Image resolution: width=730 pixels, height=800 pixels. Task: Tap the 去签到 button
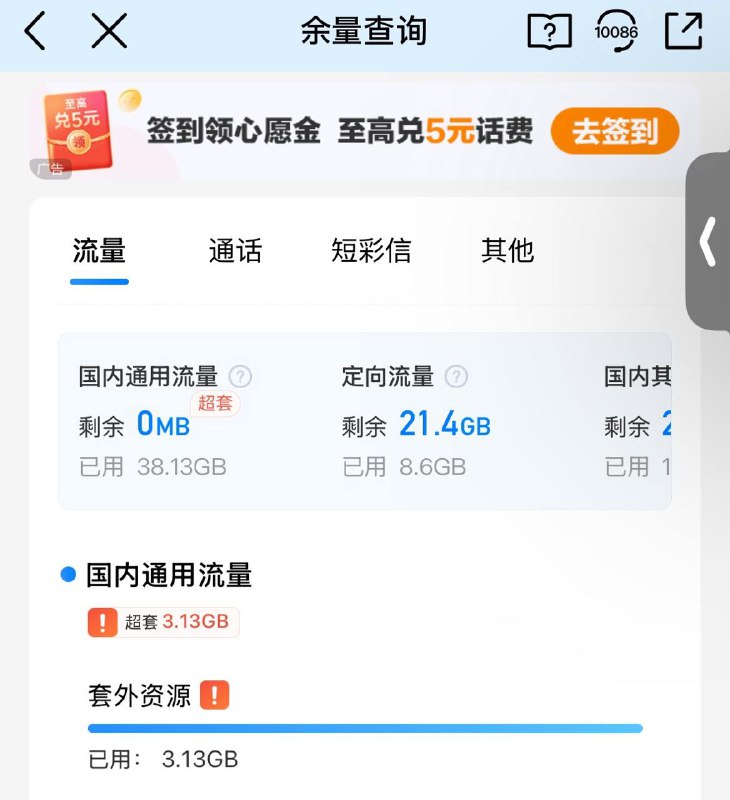point(615,131)
